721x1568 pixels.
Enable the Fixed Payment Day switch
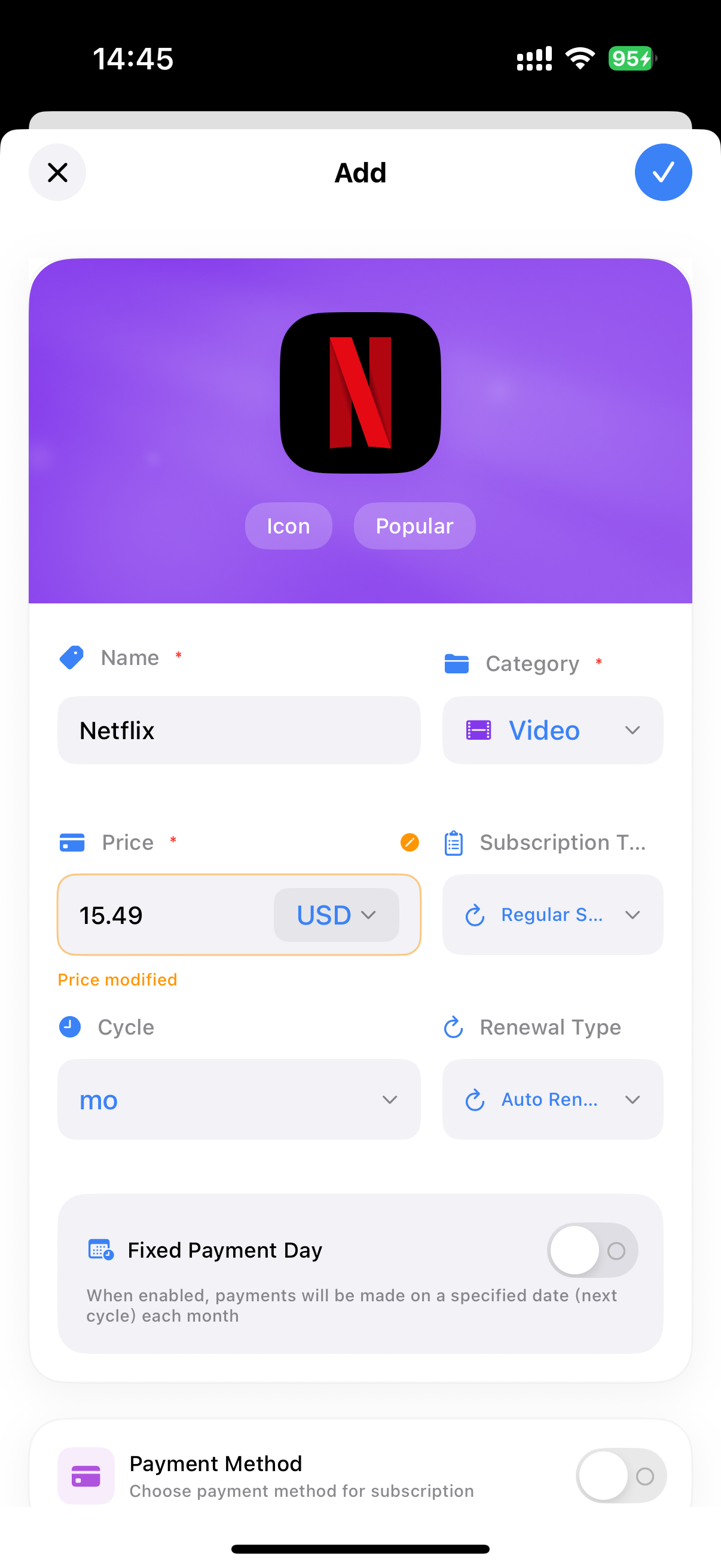click(x=592, y=1250)
